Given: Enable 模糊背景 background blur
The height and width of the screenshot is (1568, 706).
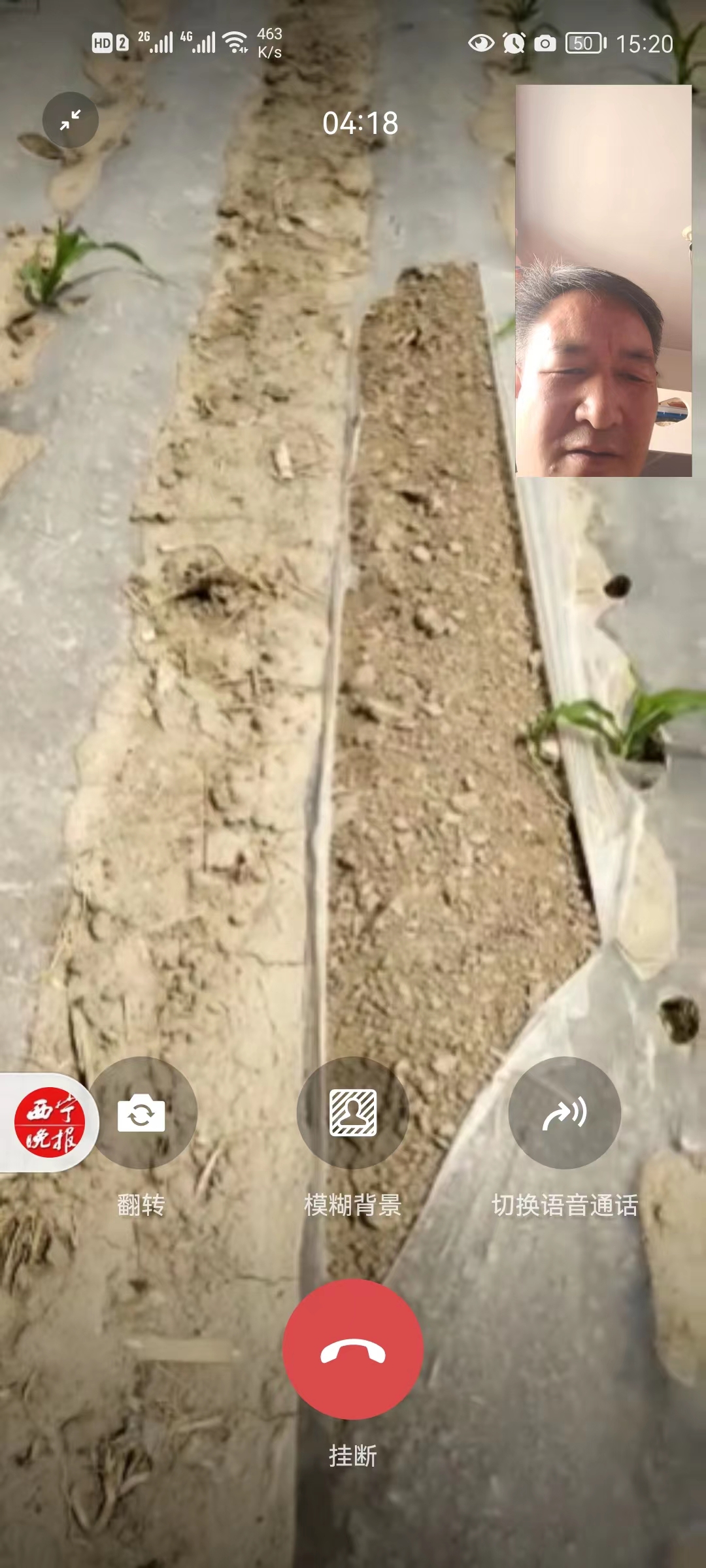Looking at the screenshot, I should point(353,1113).
